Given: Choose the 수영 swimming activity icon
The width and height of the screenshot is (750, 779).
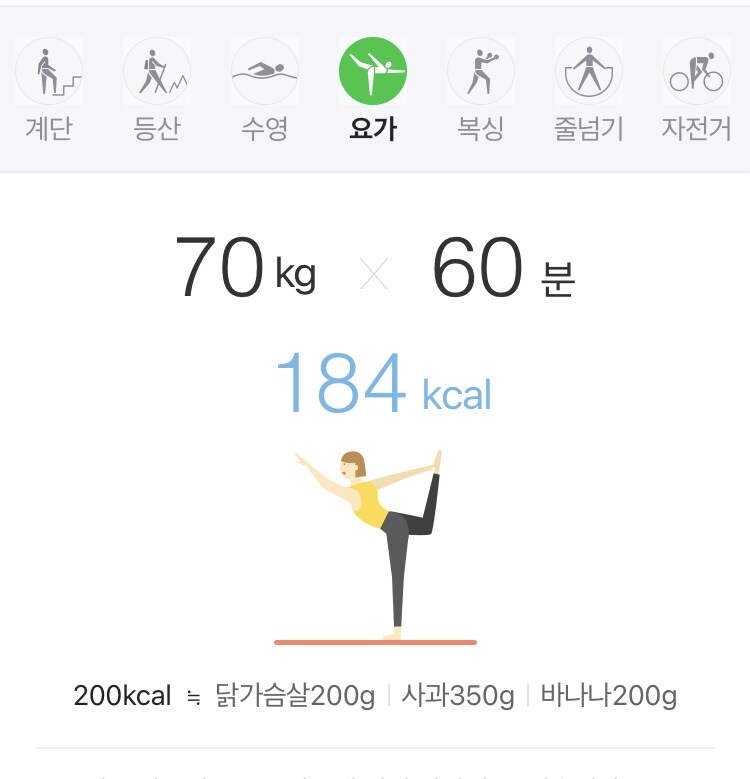Looking at the screenshot, I should pyautogui.click(x=264, y=70).
